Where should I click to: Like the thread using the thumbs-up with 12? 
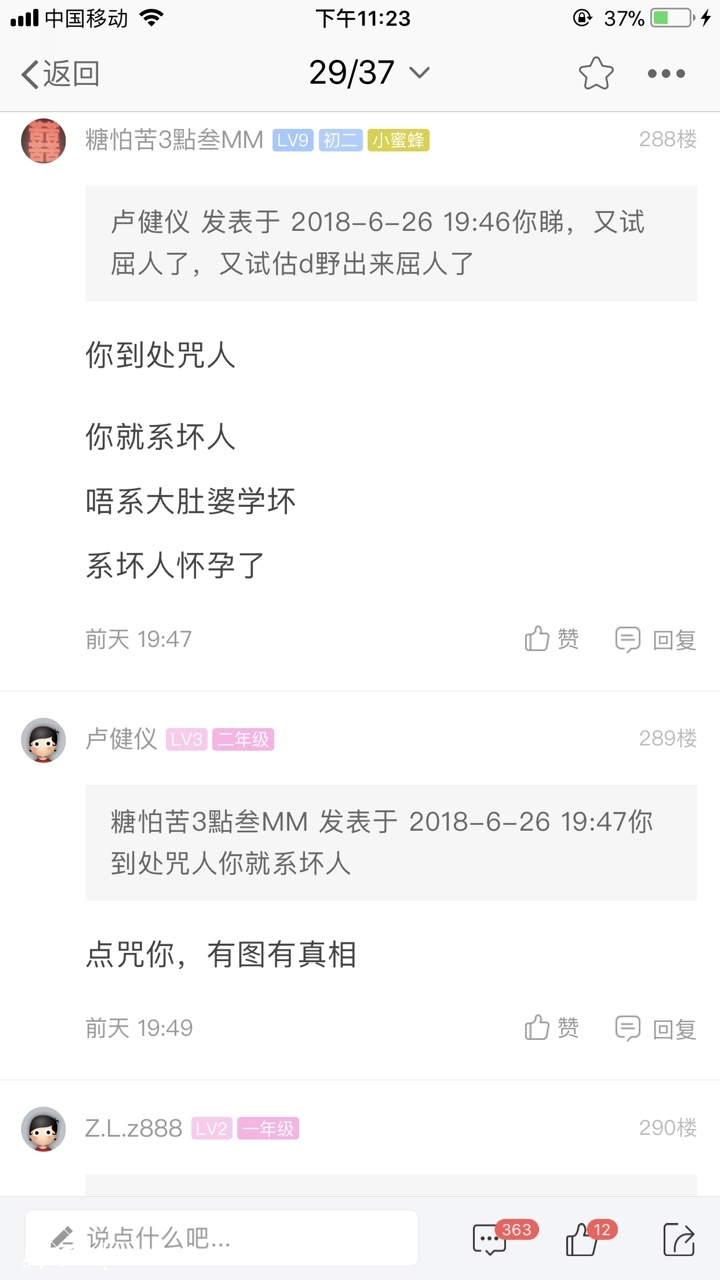(x=583, y=1239)
